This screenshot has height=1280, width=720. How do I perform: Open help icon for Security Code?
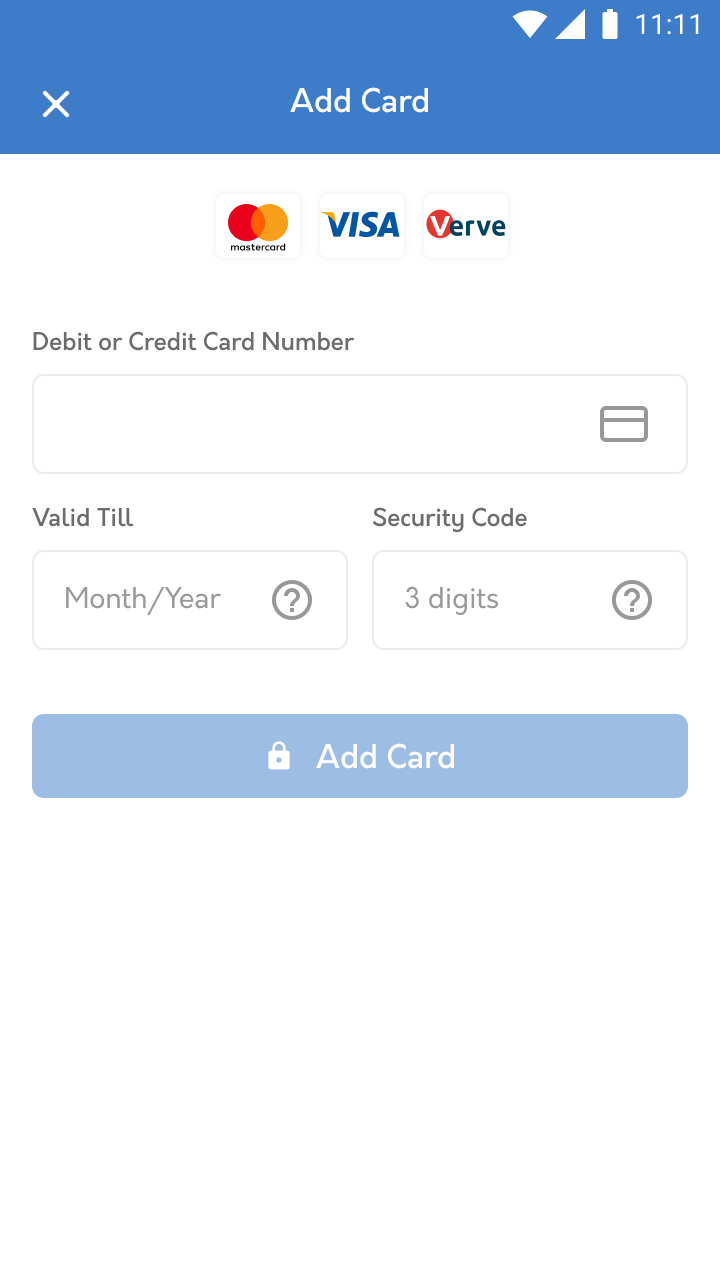click(x=632, y=600)
